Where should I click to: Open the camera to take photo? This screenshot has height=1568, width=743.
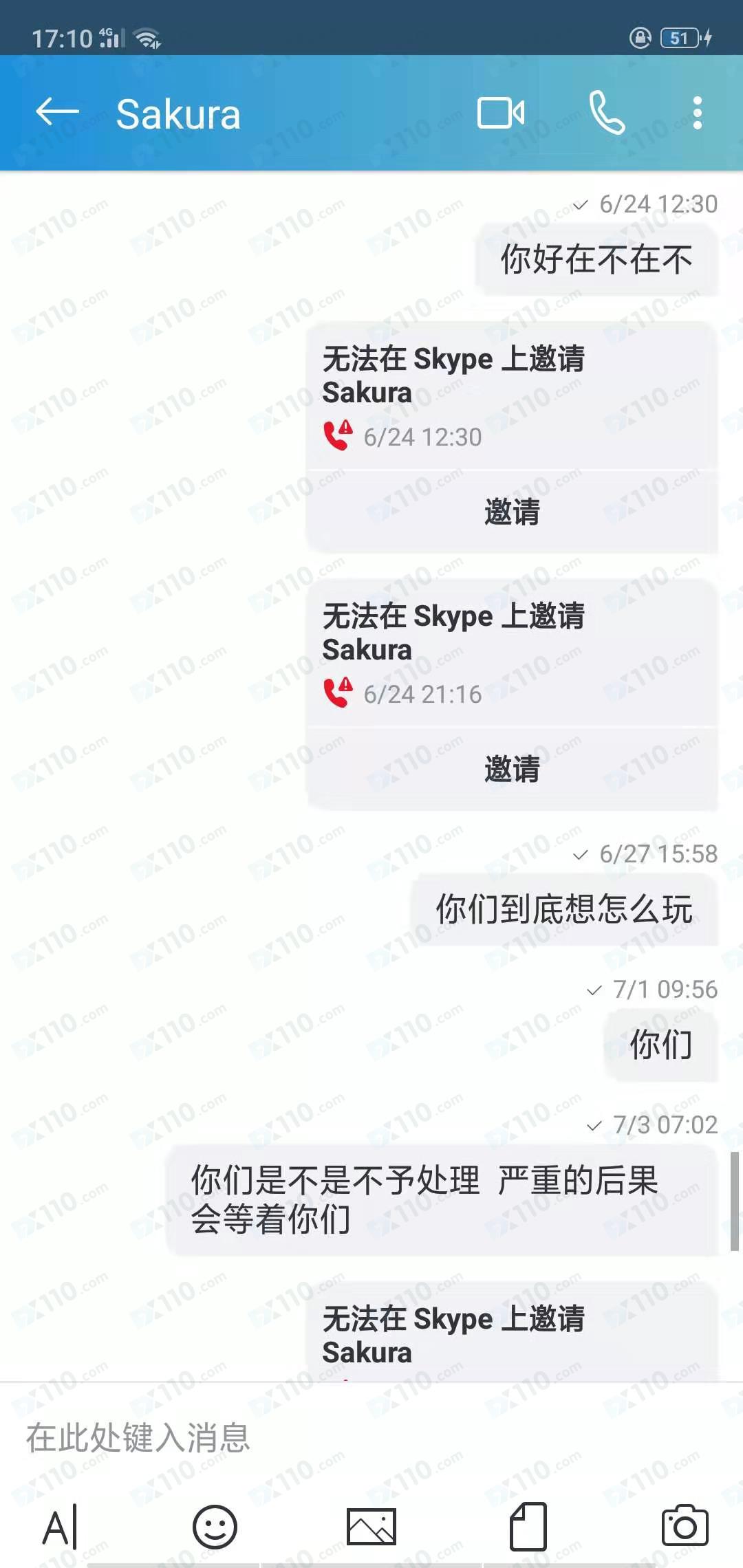684,1527
